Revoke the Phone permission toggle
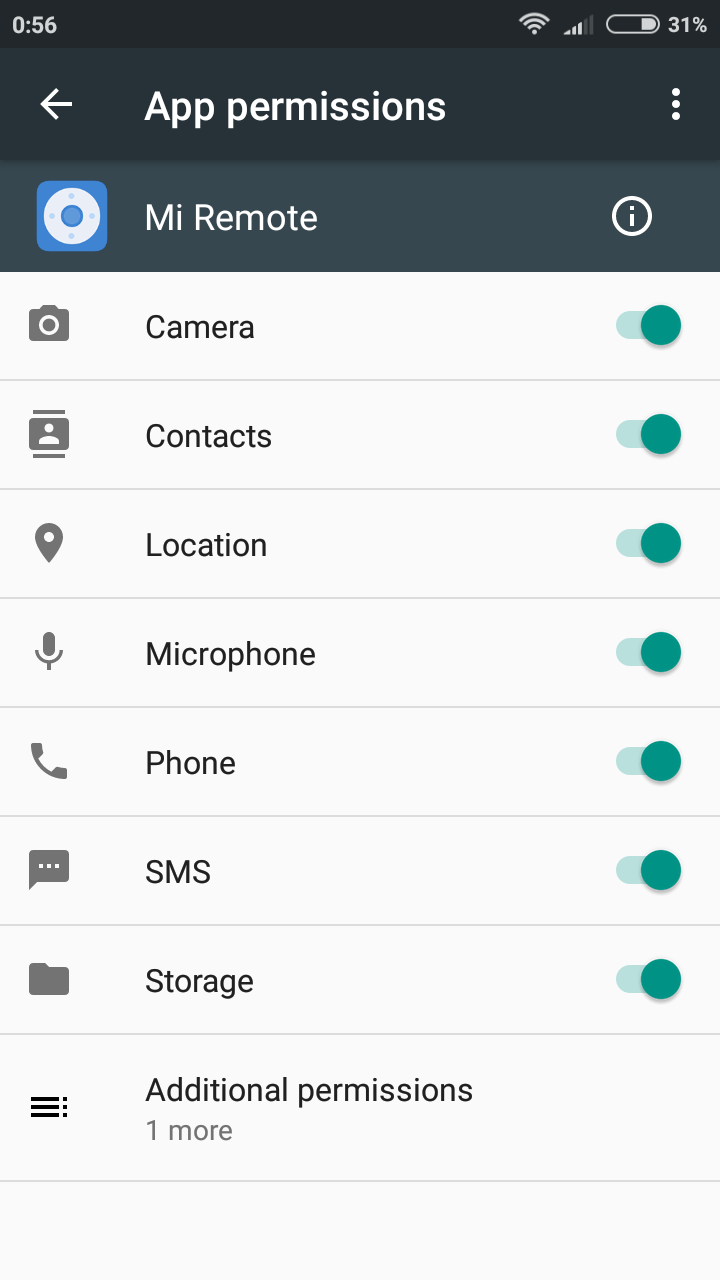 pos(648,762)
